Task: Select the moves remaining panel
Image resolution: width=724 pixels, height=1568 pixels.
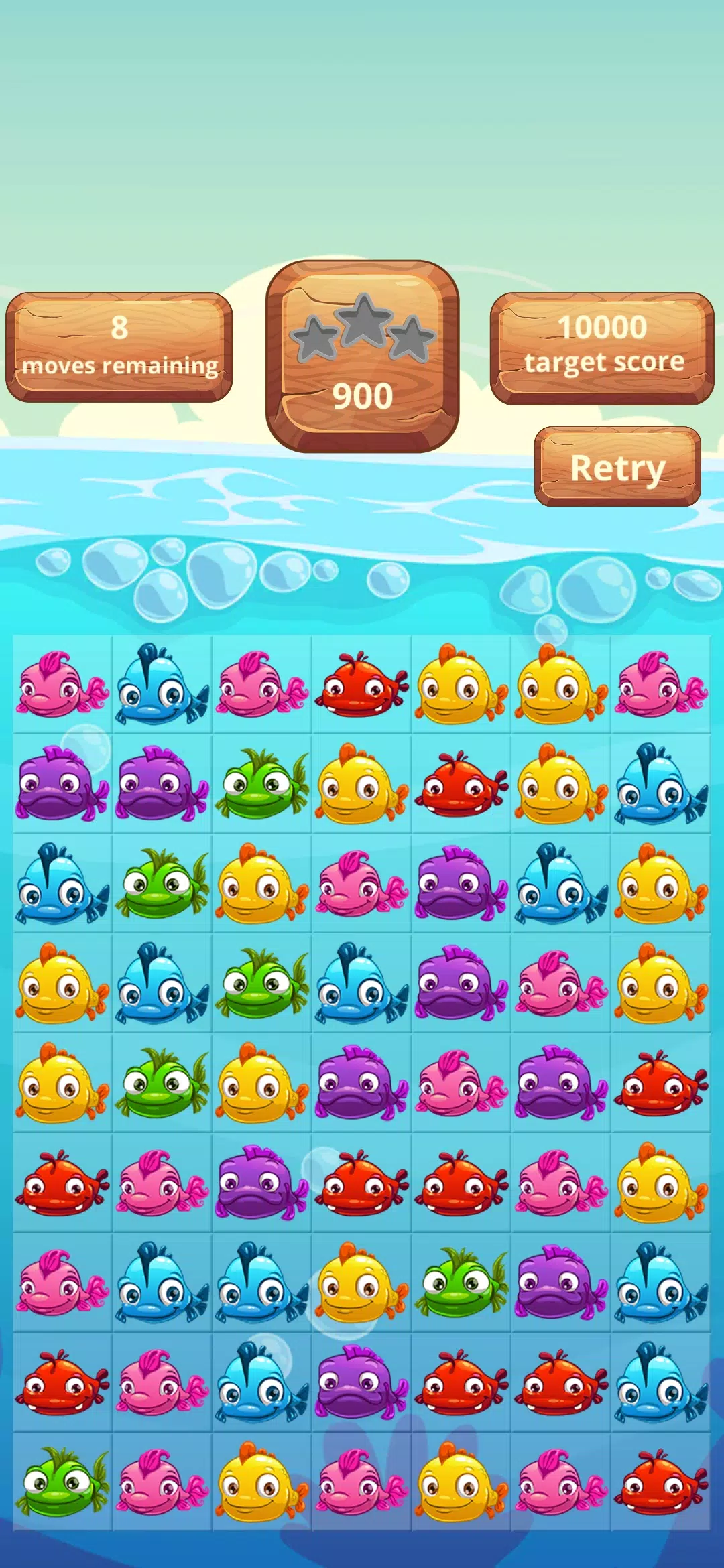Action: coord(121,348)
